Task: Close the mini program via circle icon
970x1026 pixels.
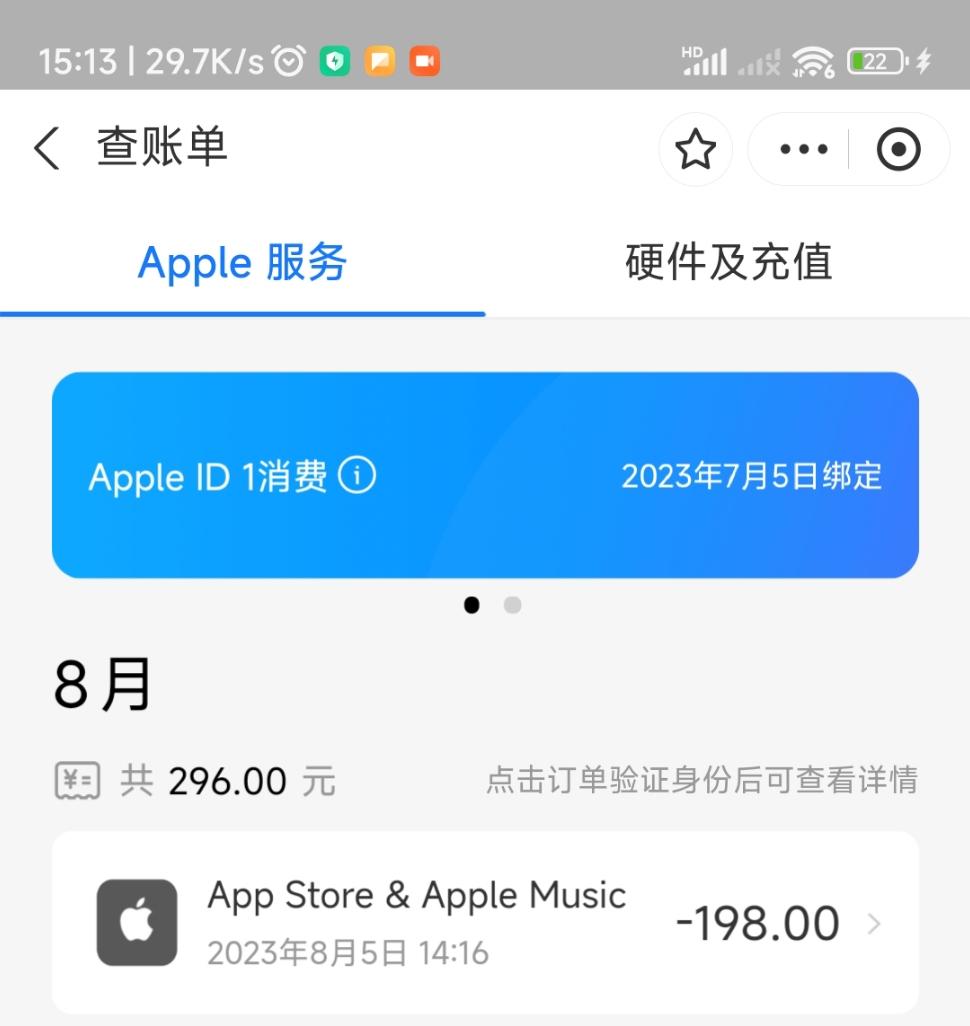Action: (898, 149)
